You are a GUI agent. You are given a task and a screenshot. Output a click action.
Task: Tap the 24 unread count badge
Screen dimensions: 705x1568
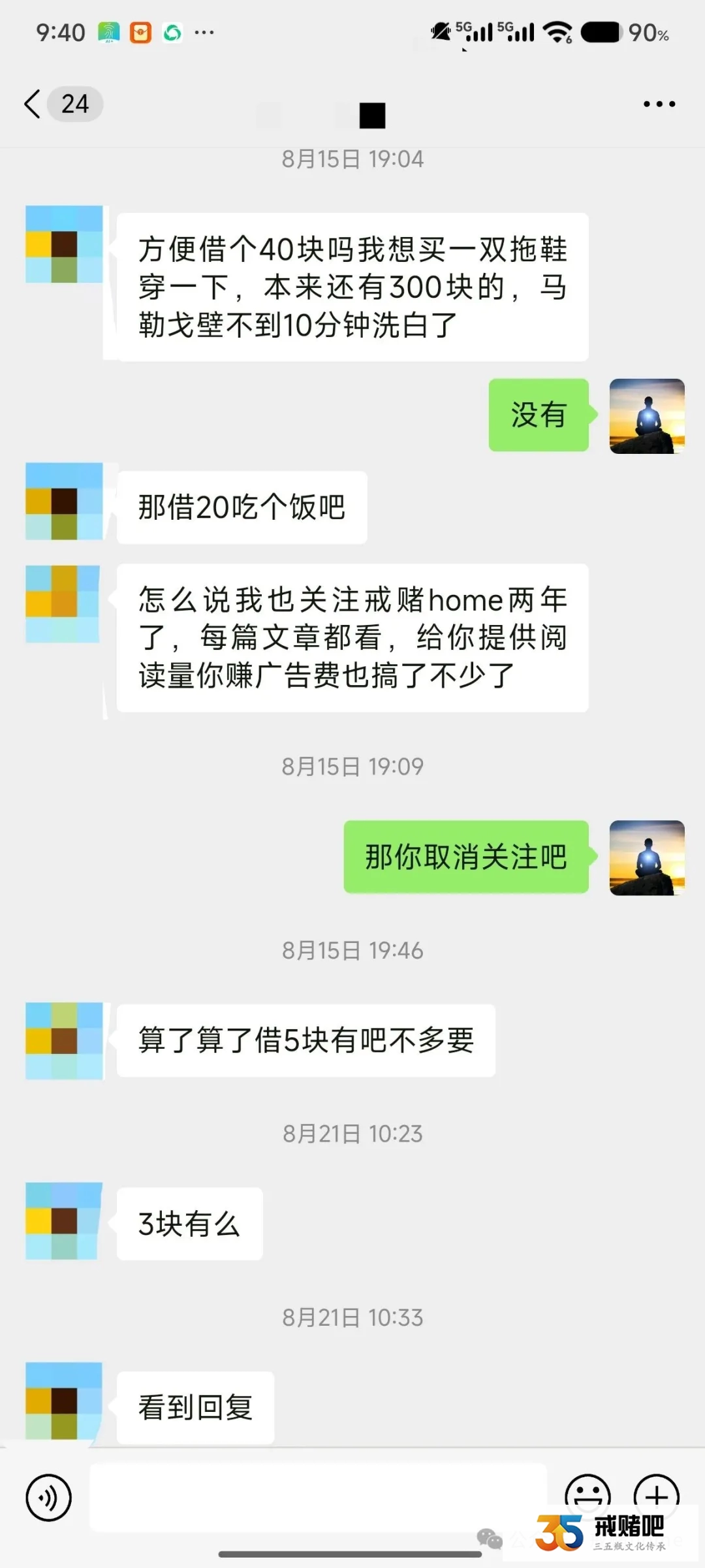tap(74, 103)
